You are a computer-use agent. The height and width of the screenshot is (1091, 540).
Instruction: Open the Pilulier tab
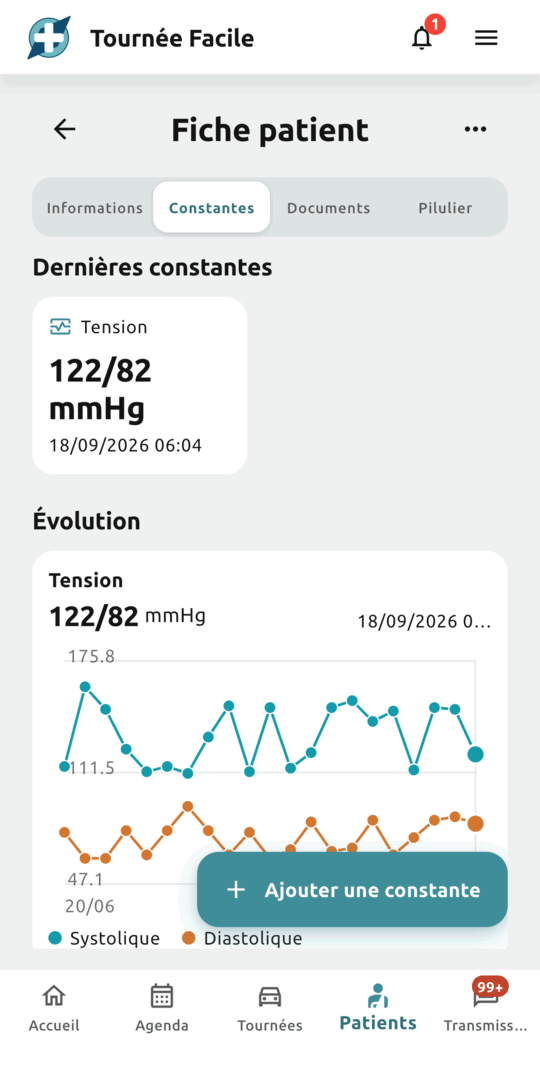click(x=445, y=208)
